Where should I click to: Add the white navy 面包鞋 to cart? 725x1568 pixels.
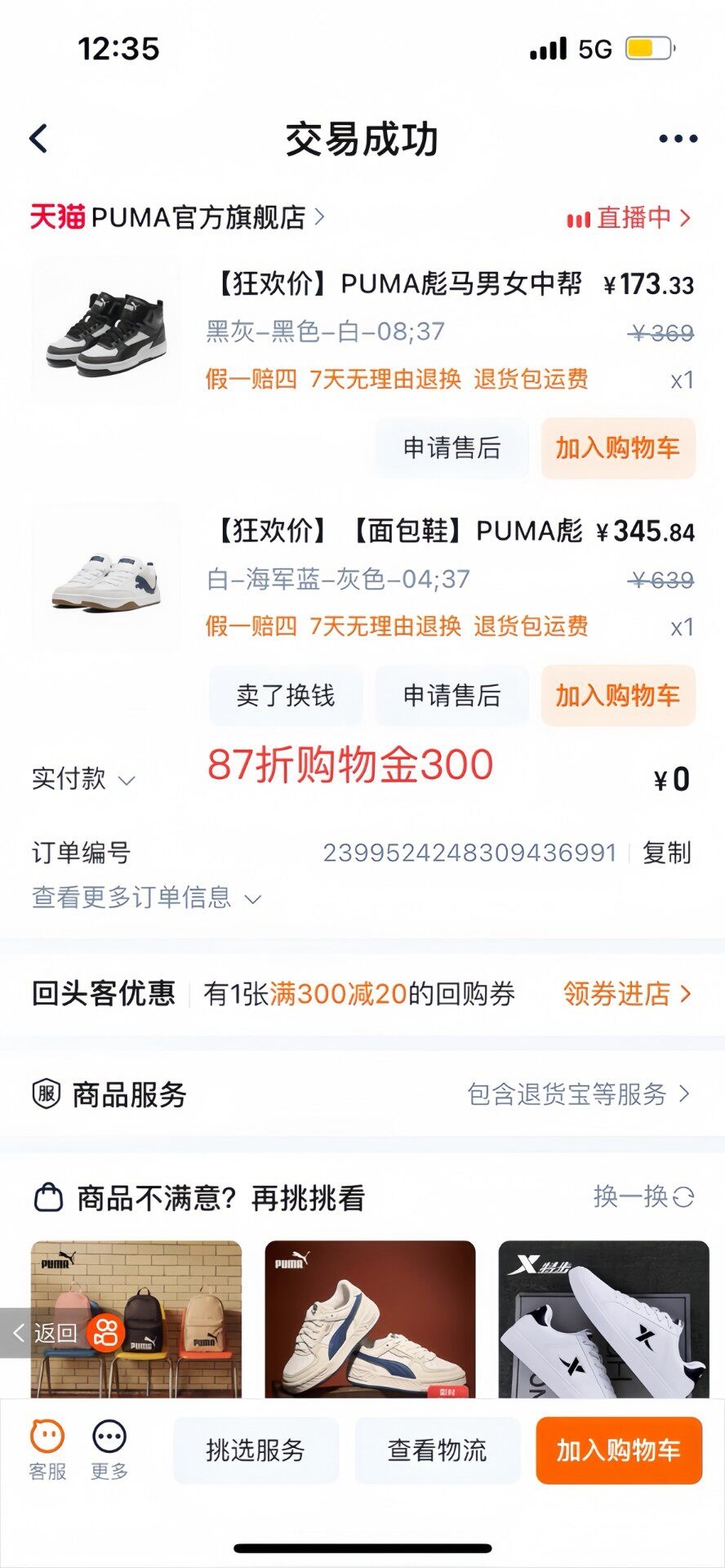tap(617, 695)
